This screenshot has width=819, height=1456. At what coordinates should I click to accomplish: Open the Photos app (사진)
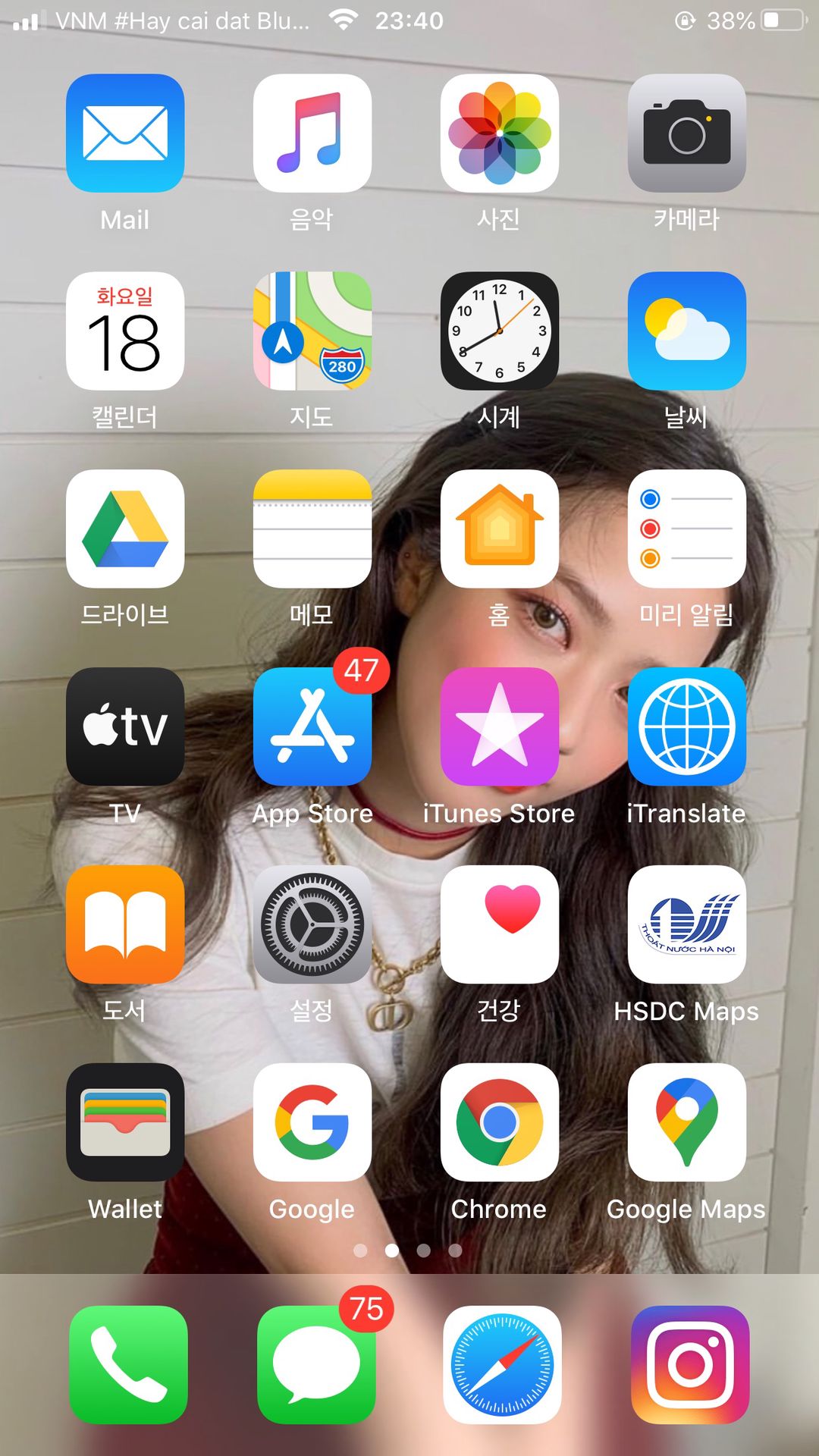[500, 133]
